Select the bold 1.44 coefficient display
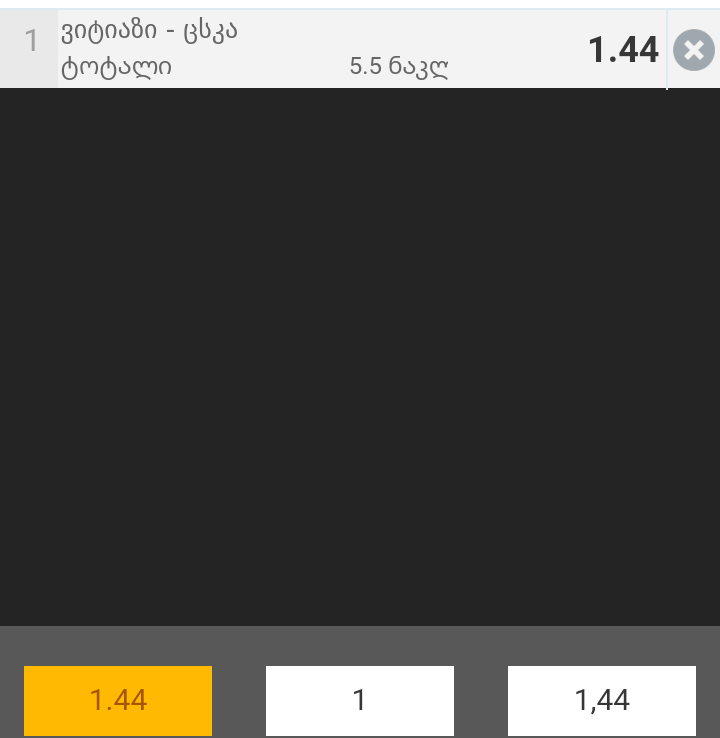Screen dimensions: 720x738 [623, 48]
